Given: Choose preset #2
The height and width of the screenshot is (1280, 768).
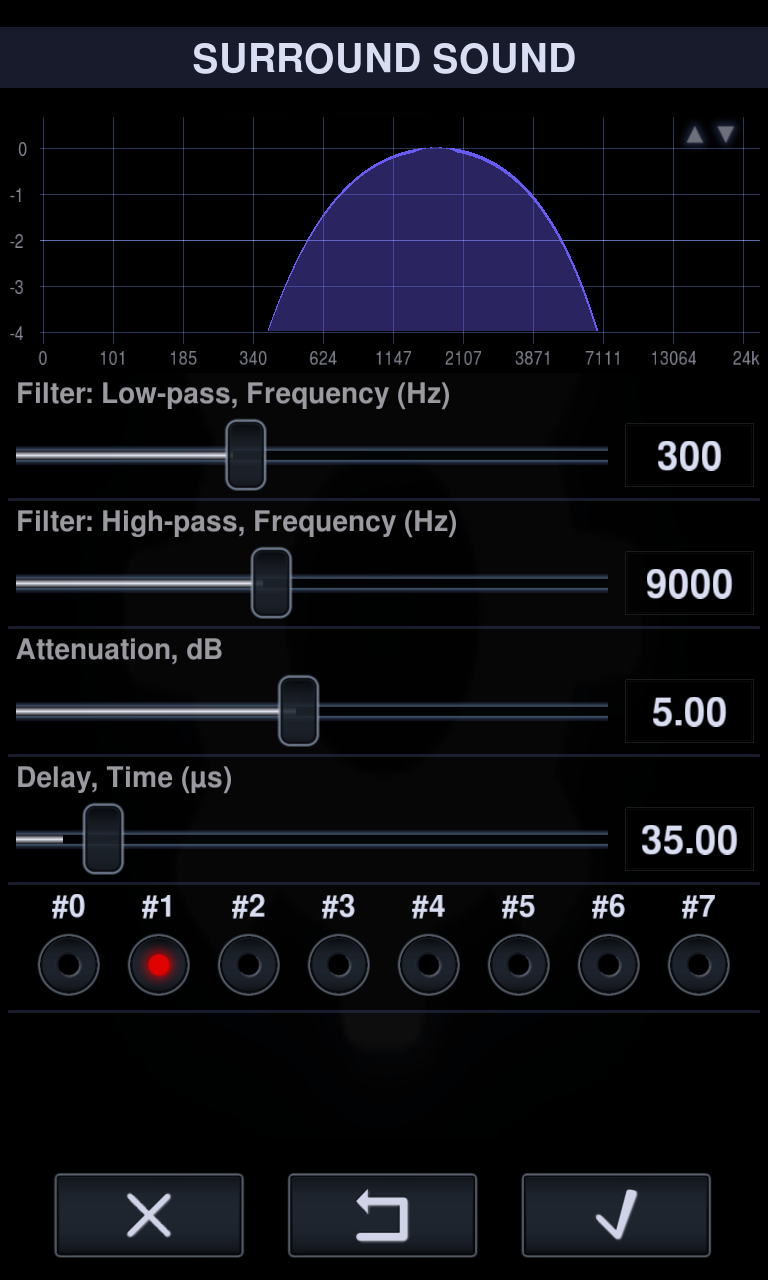Looking at the screenshot, I should 249,965.
